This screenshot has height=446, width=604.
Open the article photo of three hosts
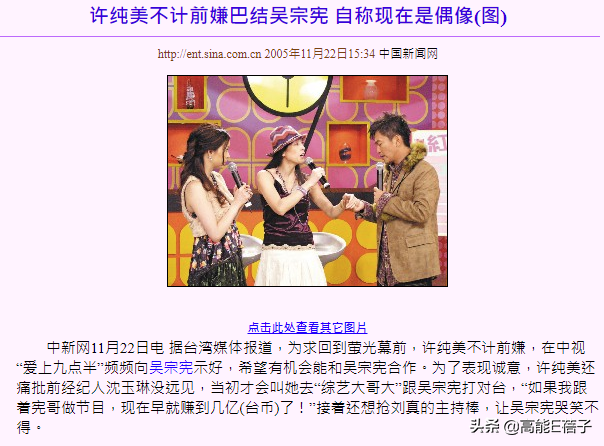point(306,181)
